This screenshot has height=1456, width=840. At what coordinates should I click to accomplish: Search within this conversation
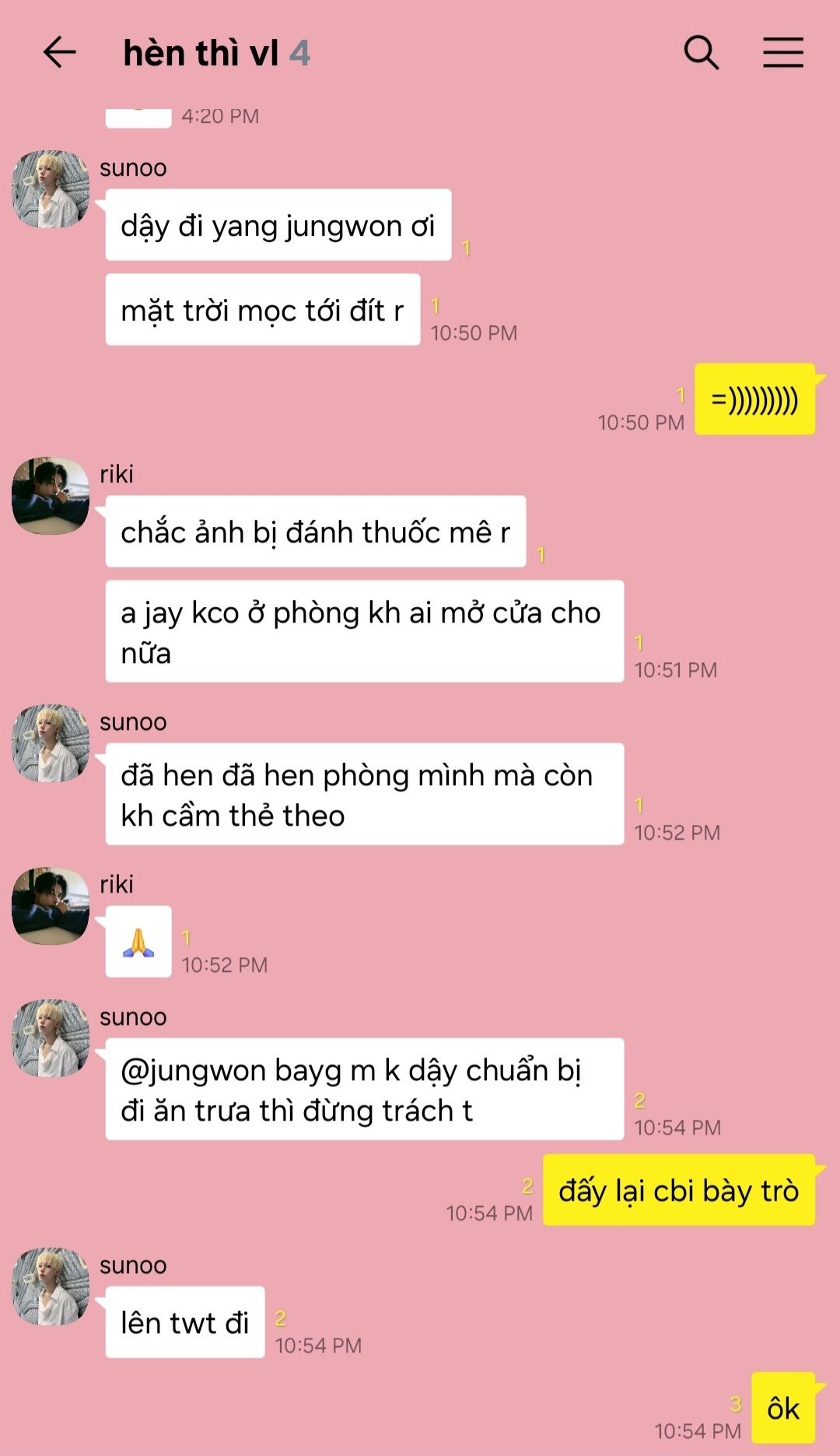click(x=701, y=53)
